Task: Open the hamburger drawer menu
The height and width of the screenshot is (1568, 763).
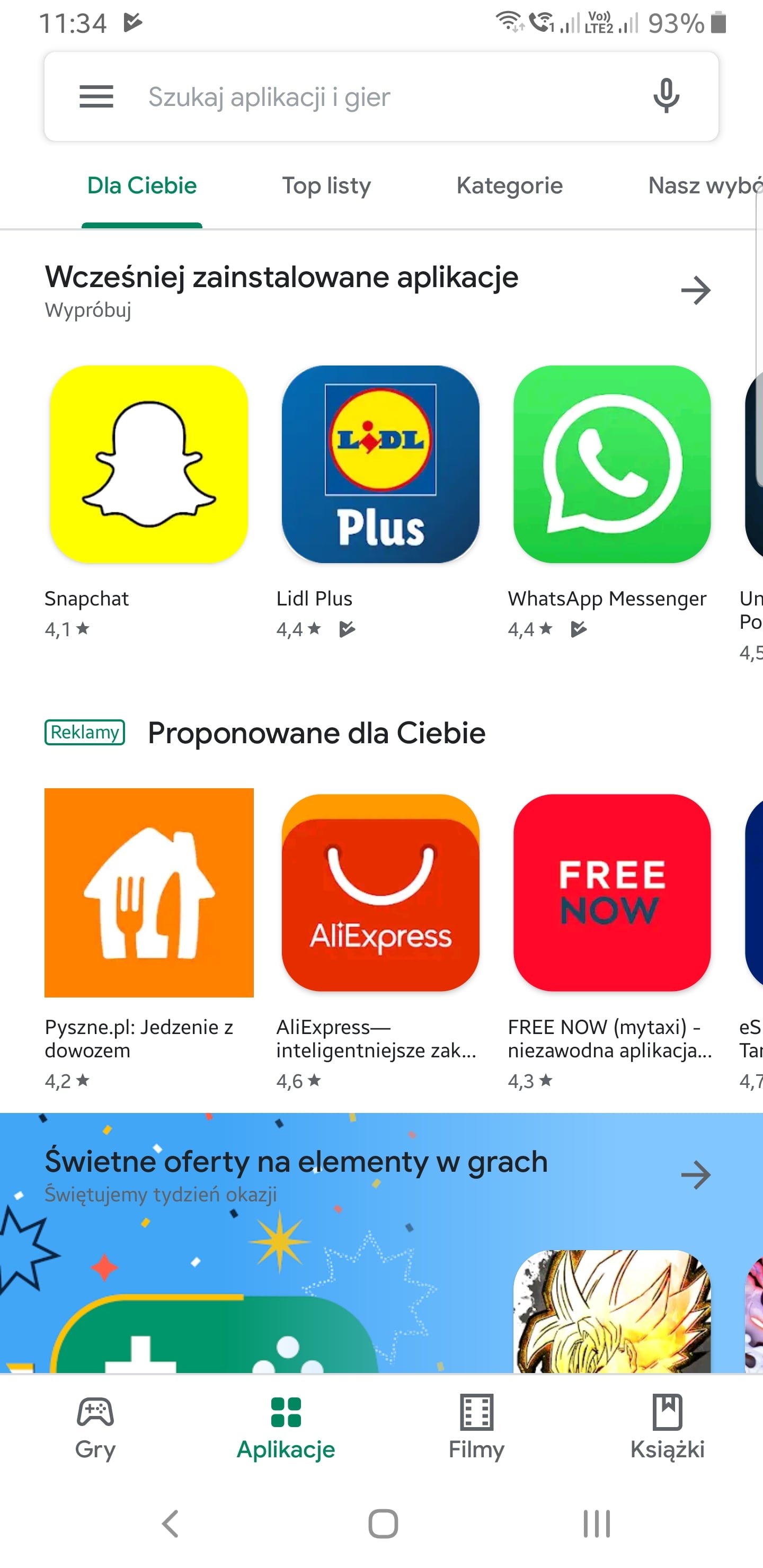Action: pyautogui.click(x=96, y=97)
